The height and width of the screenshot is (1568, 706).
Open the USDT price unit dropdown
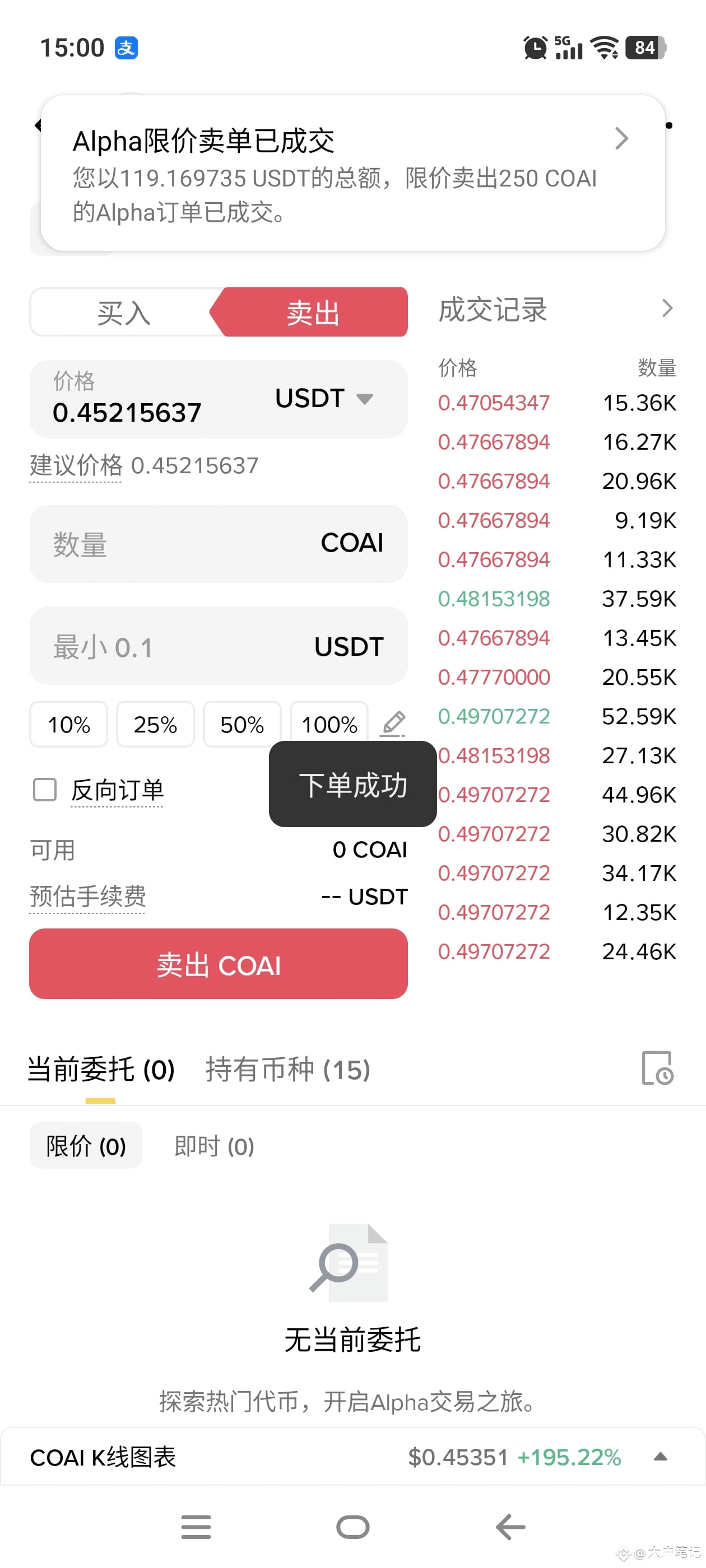tap(323, 399)
